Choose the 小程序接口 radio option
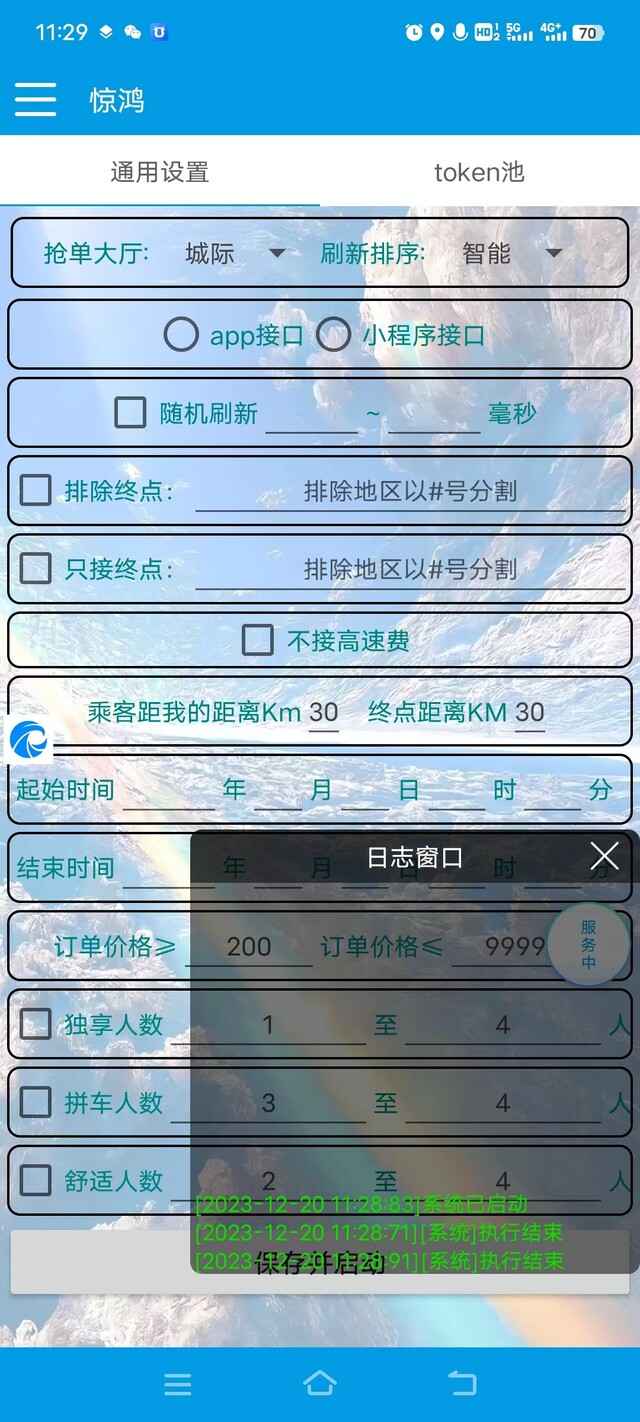This screenshot has width=640, height=1422. pos(334,335)
